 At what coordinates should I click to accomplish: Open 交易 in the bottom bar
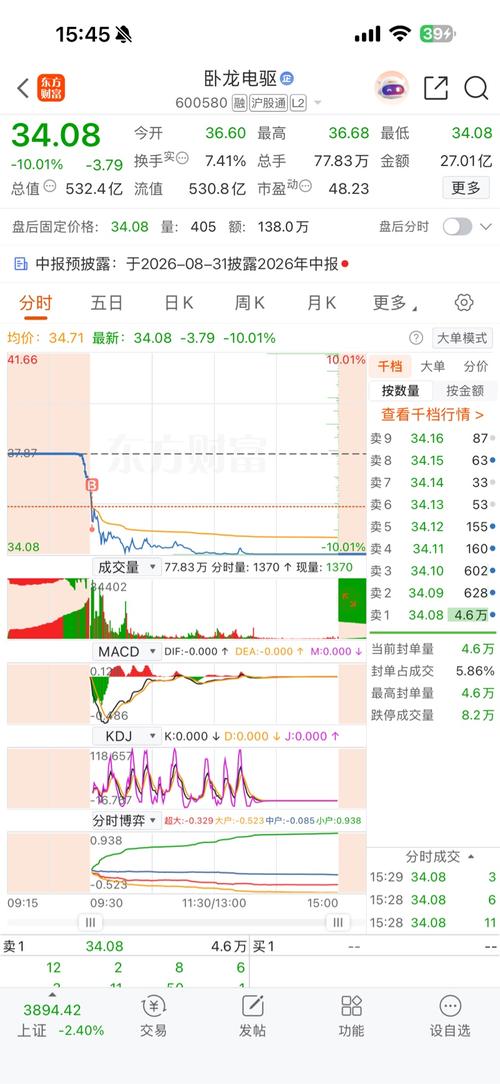click(154, 1016)
